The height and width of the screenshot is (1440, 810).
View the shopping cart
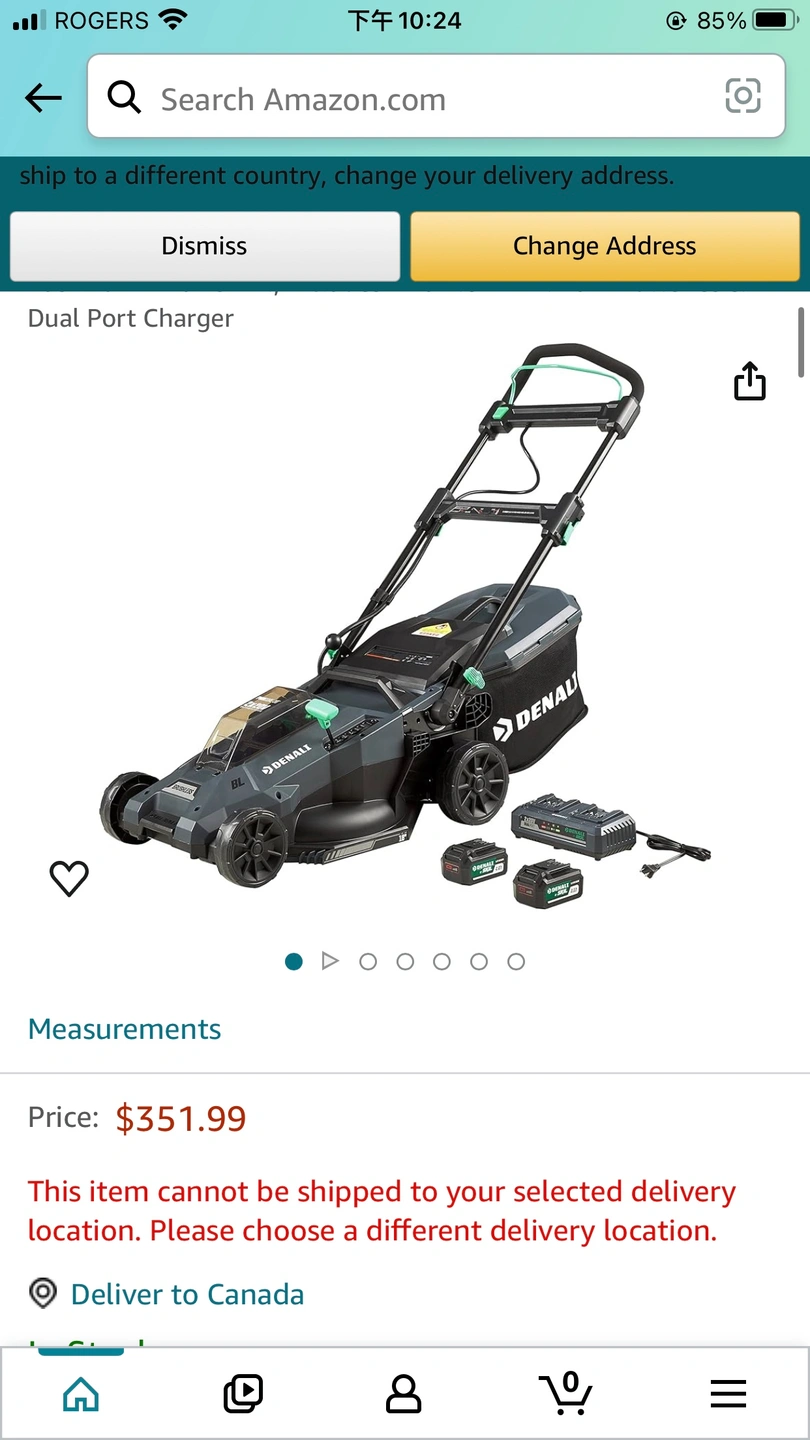tap(566, 1393)
